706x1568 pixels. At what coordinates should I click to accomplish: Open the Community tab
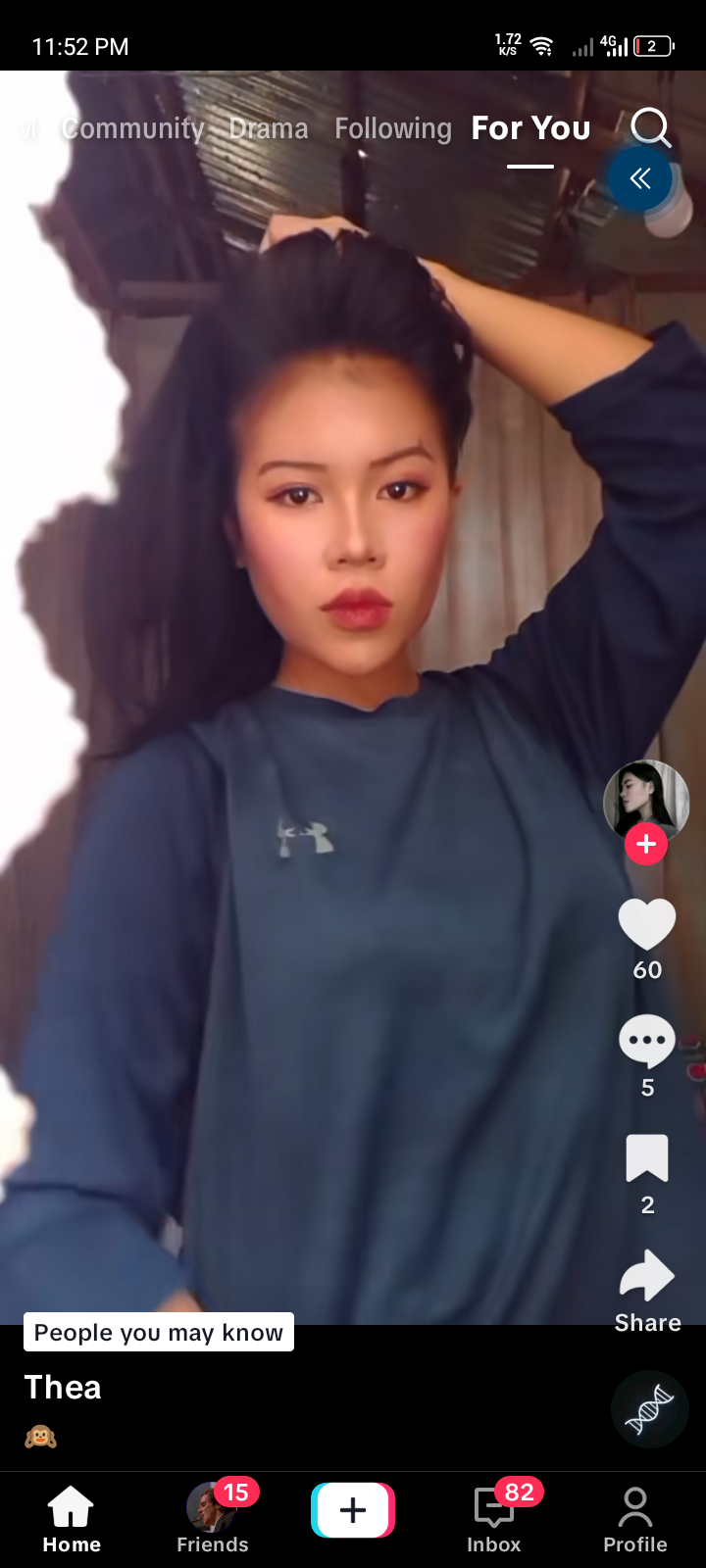(x=132, y=128)
